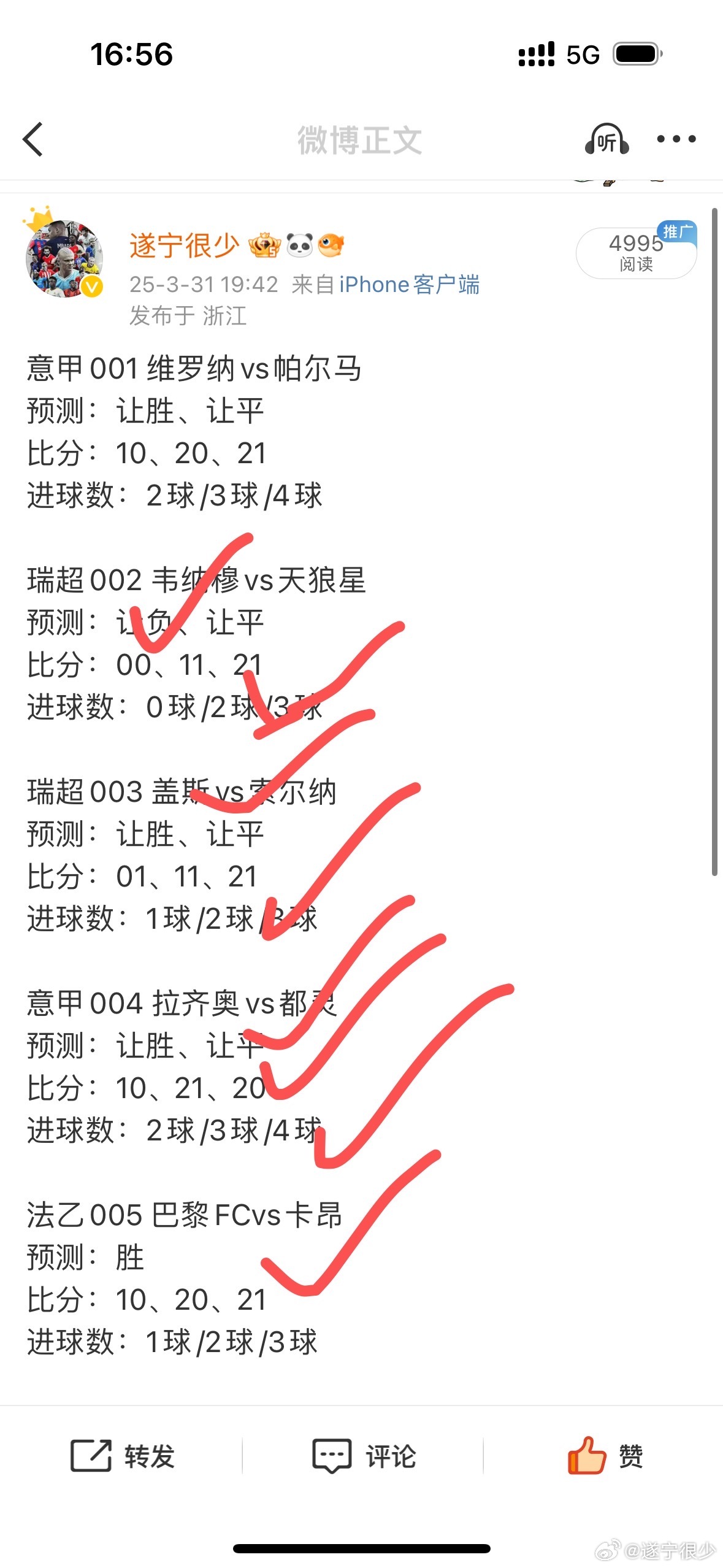The height and width of the screenshot is (1568, 723).
Task: Open the iPhone客户端 source link
Action: click(409, 285)
